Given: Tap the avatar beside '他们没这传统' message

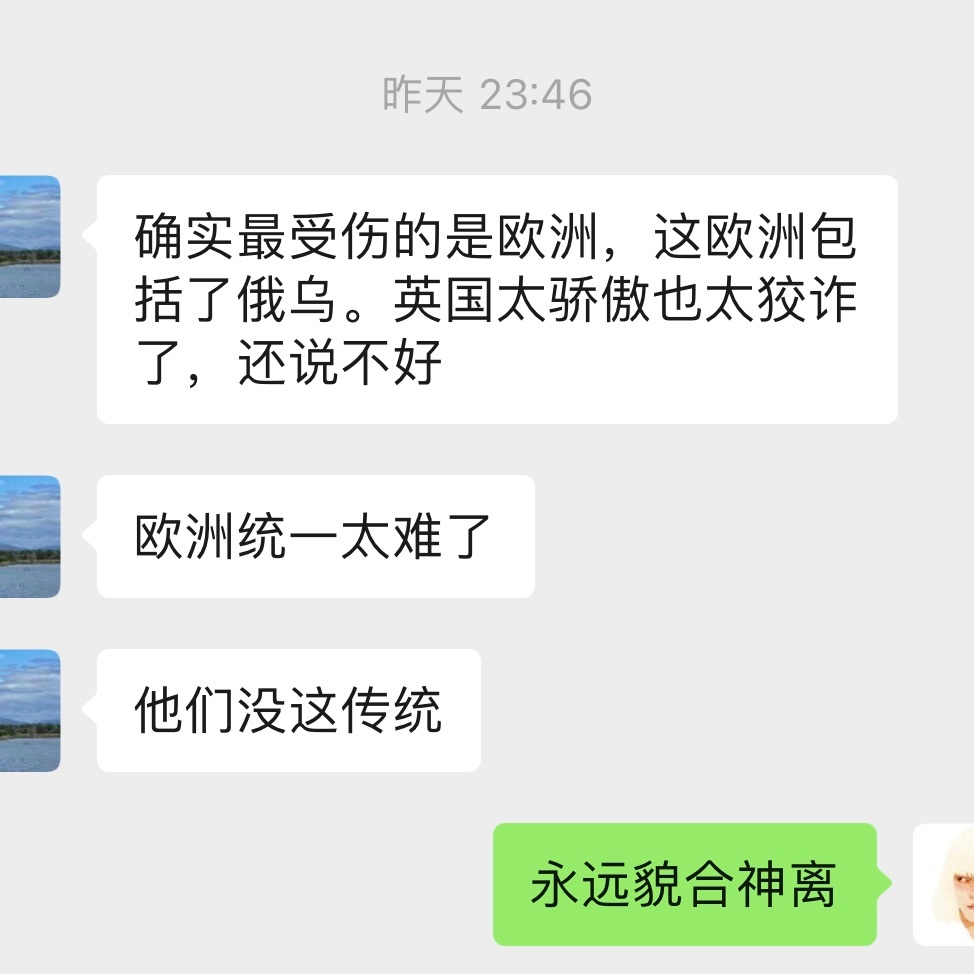Looking at the screenshot, I should [x=30, y=711].
